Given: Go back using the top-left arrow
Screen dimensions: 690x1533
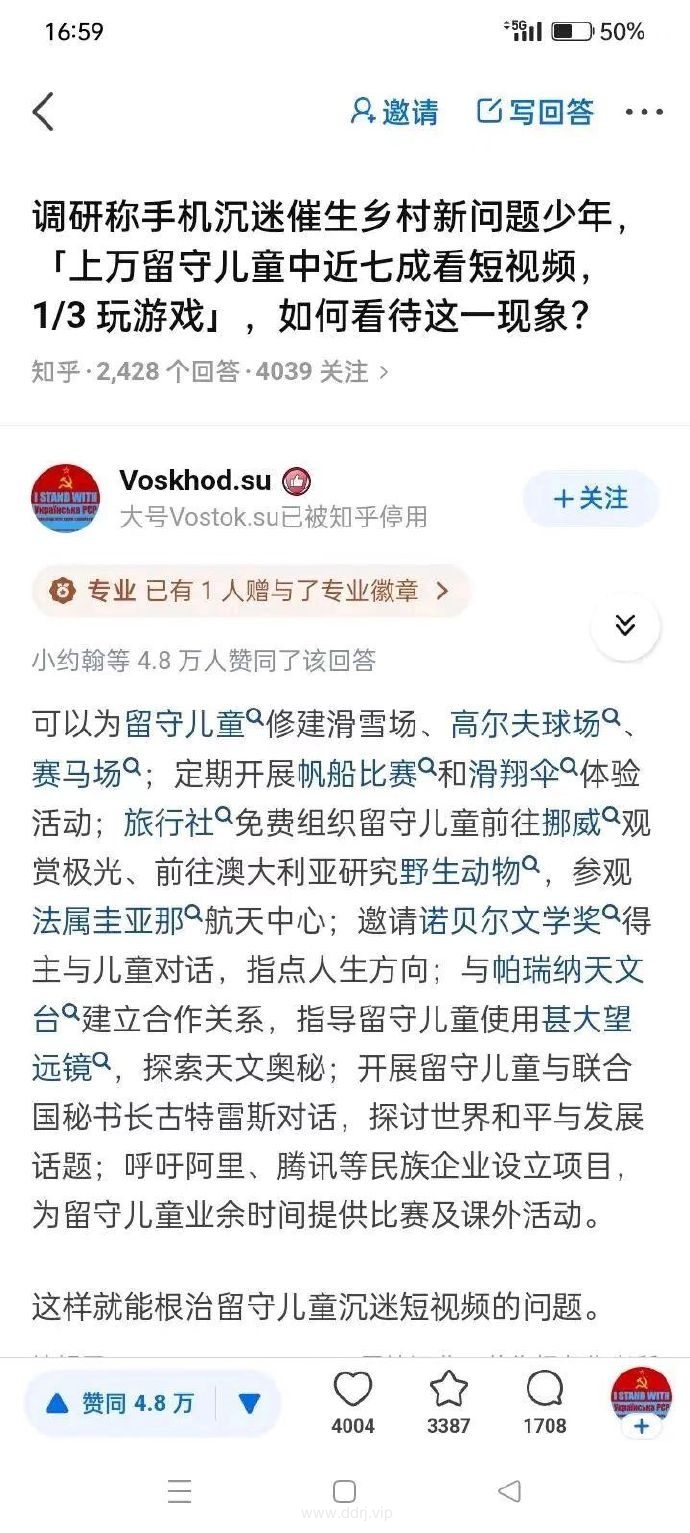Looking at the screenshot, I should (x=43, y=112).
